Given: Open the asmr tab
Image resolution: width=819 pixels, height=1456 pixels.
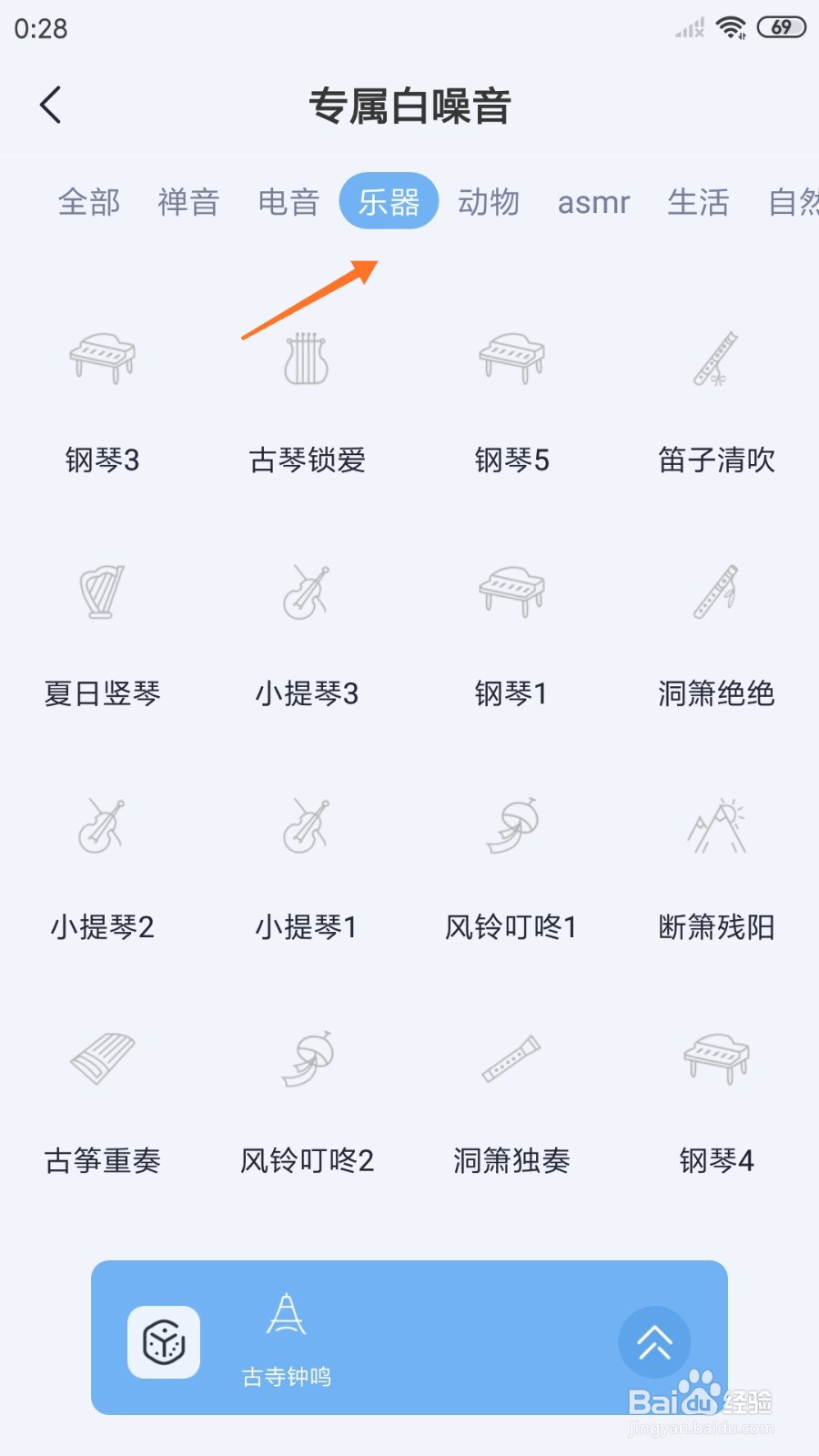Looking at the screenshot, I should point(593,202).
